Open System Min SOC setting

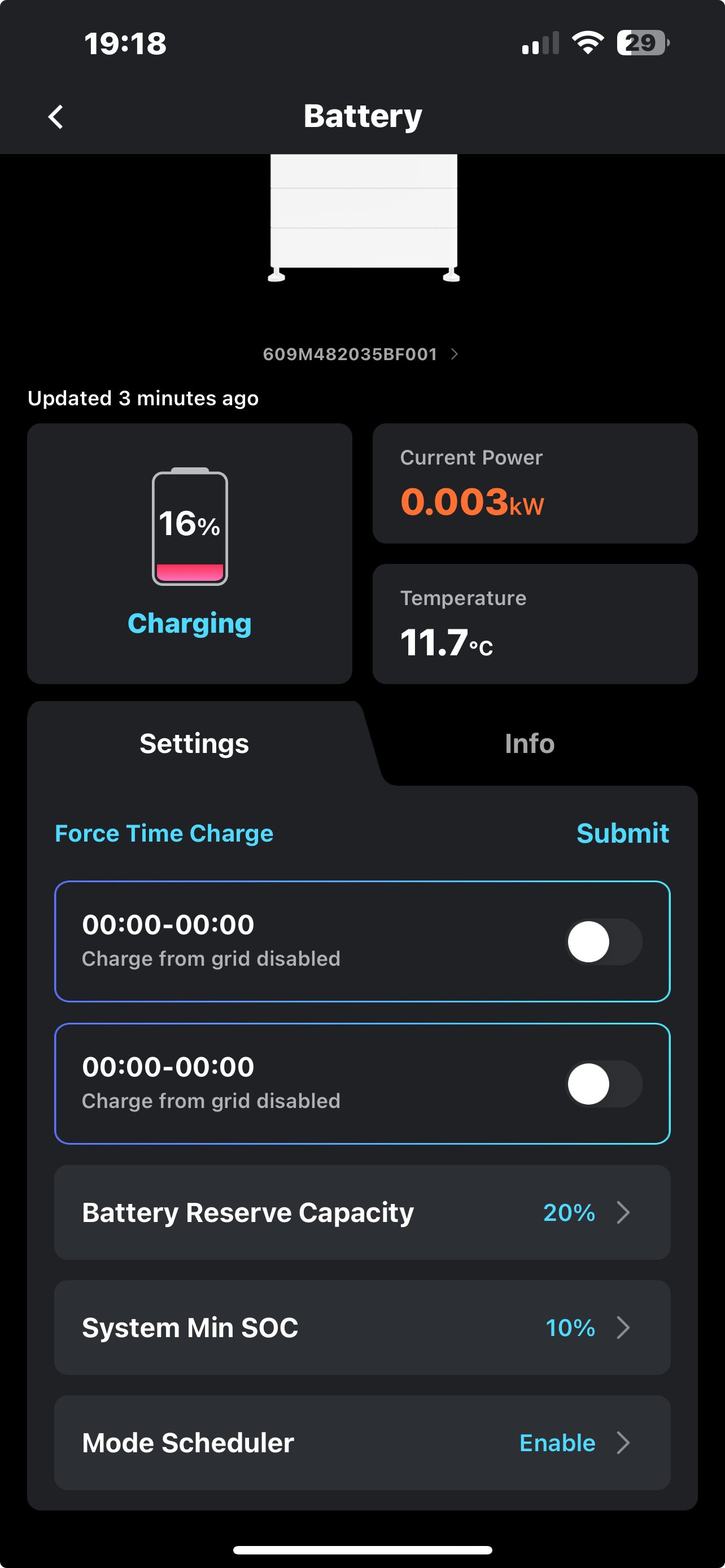(x=362, y=1328)
